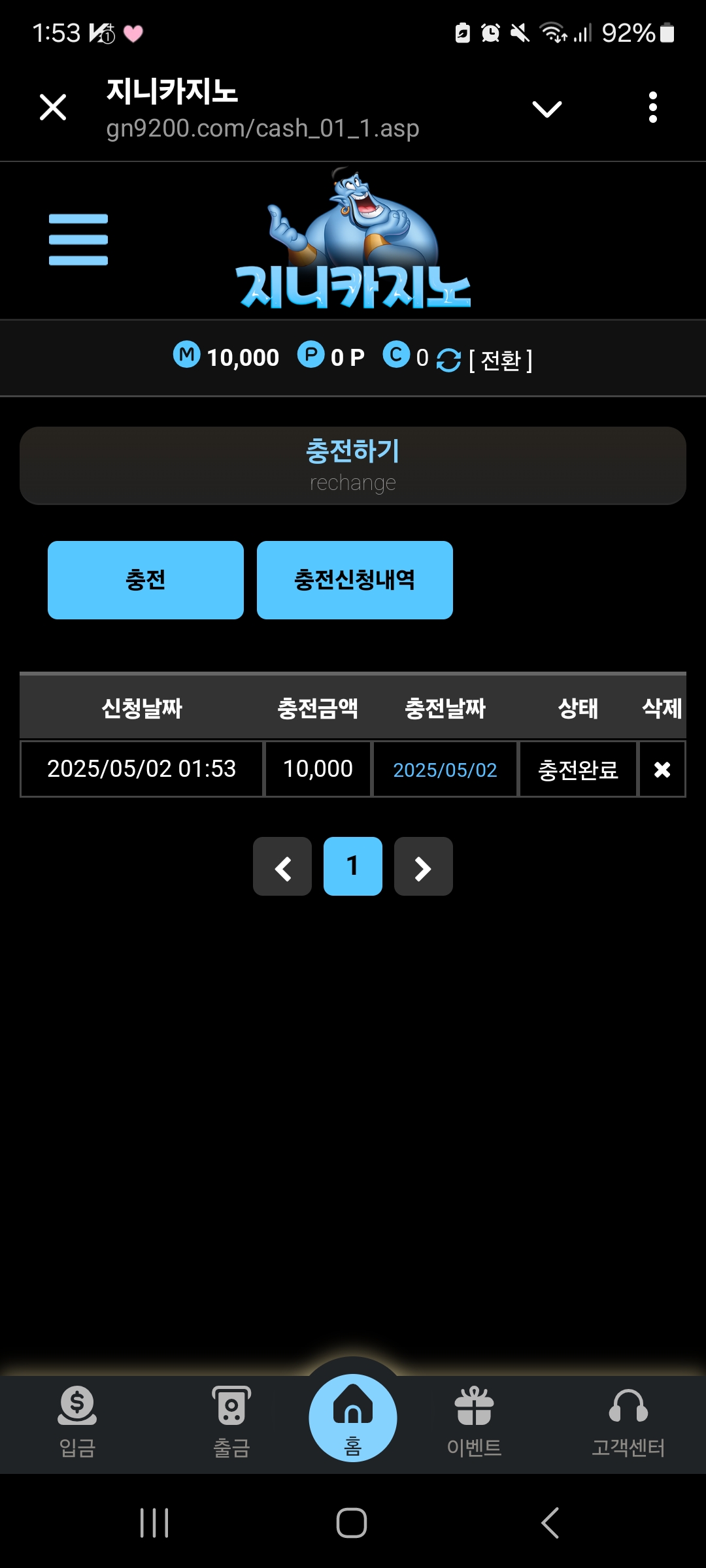Open 충전신청내역 history
706x1568 pixels.
pyautogui.click(x=355, y=580)
